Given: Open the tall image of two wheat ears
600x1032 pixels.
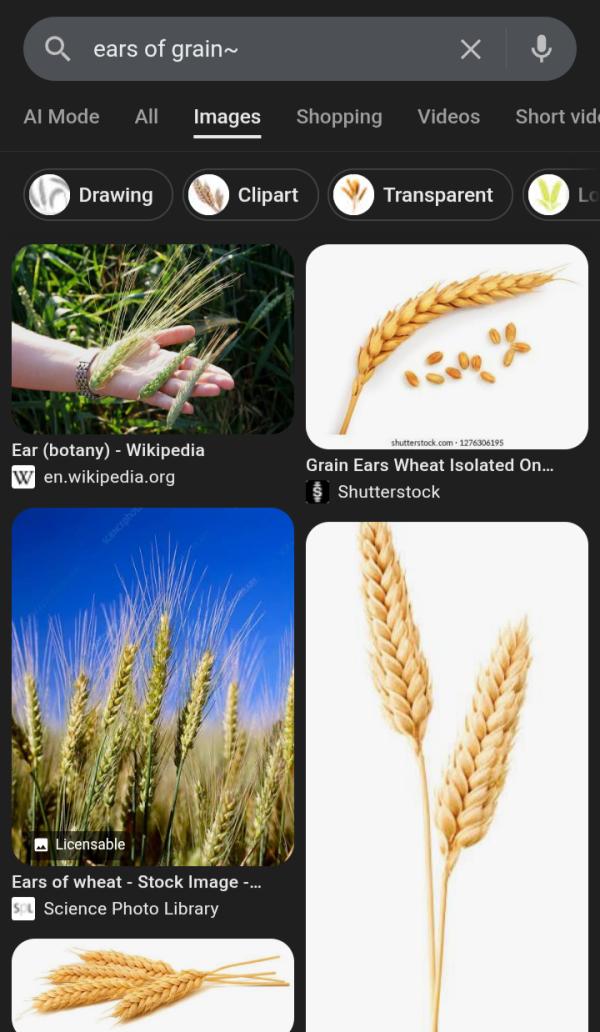Looking at the screenshot, I should 446,776.
